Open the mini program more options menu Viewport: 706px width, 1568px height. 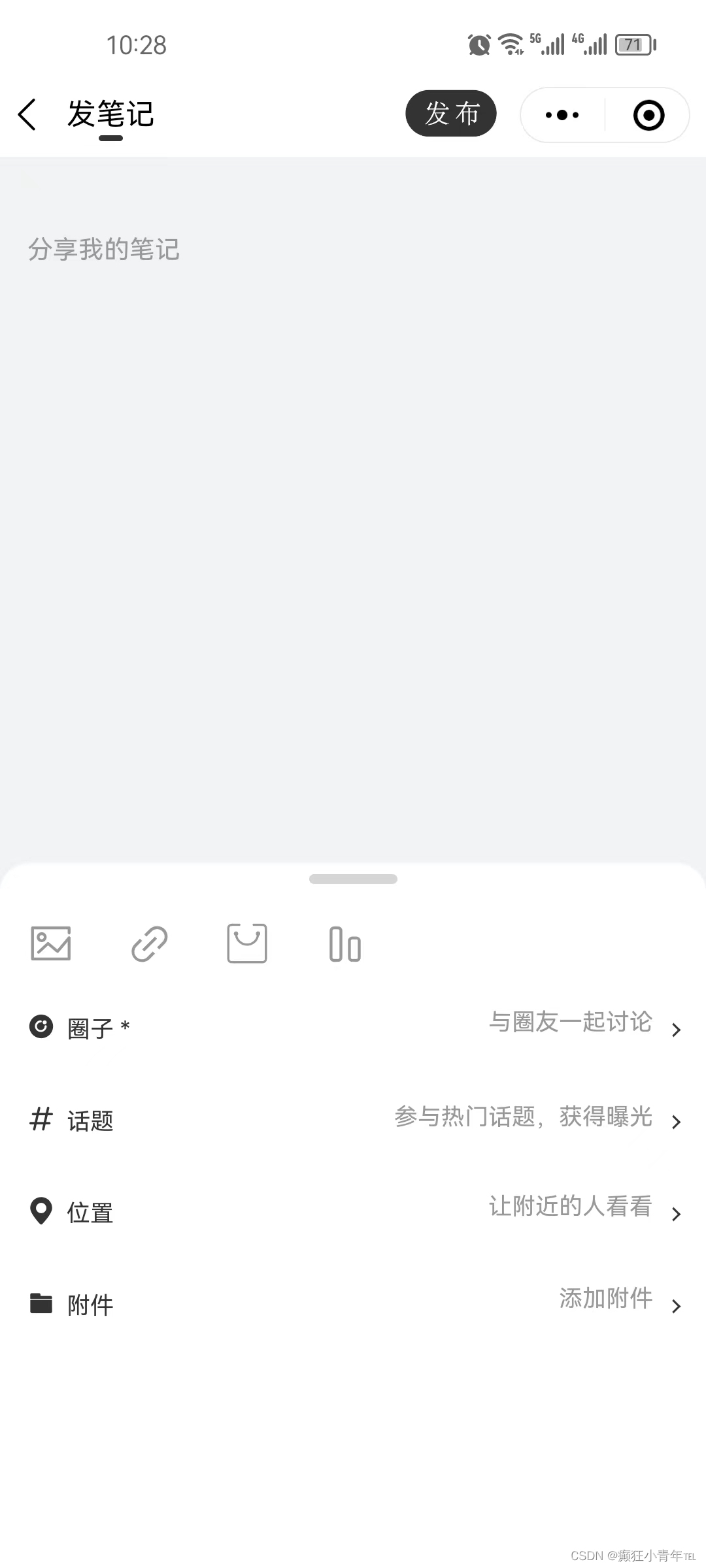point(562,115)
